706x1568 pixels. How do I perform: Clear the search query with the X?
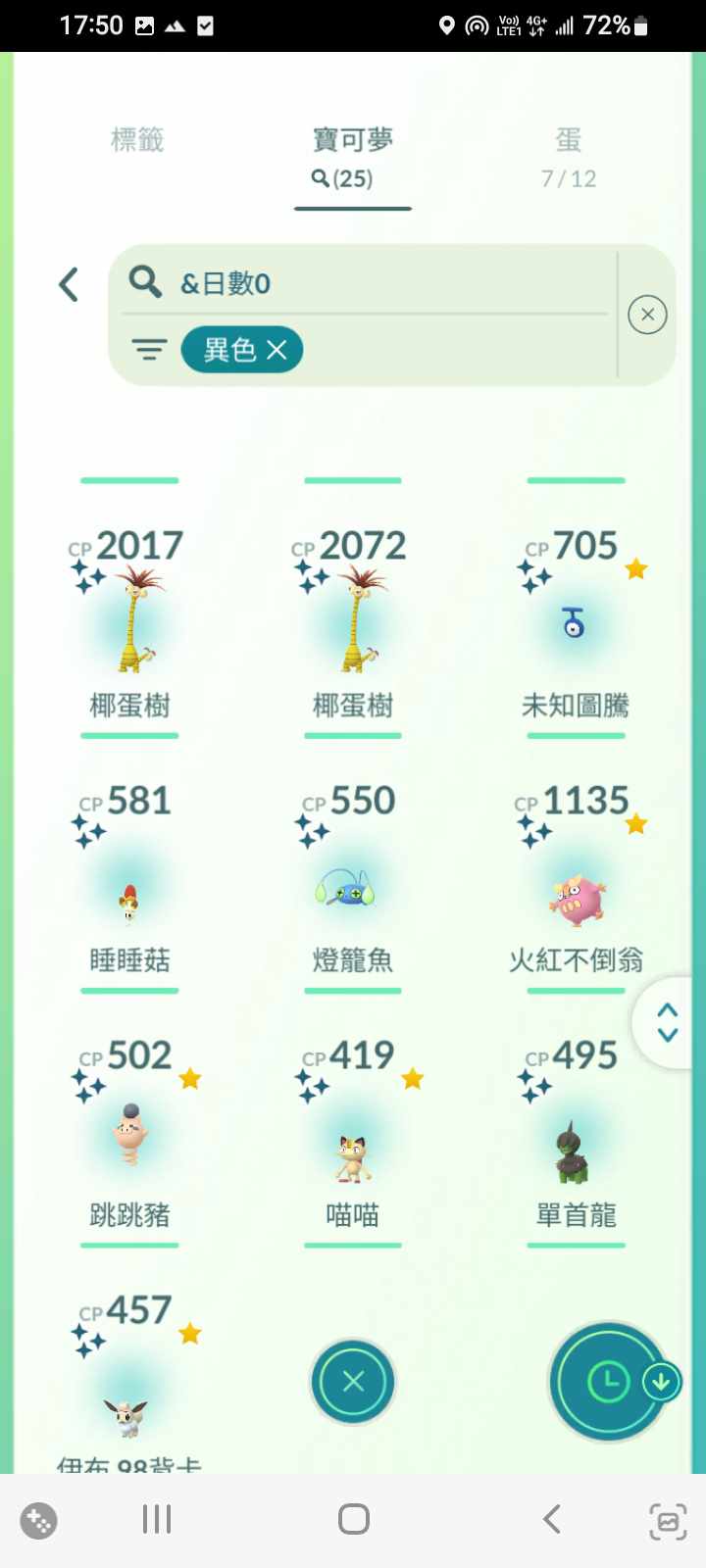(x=647, y=315)
